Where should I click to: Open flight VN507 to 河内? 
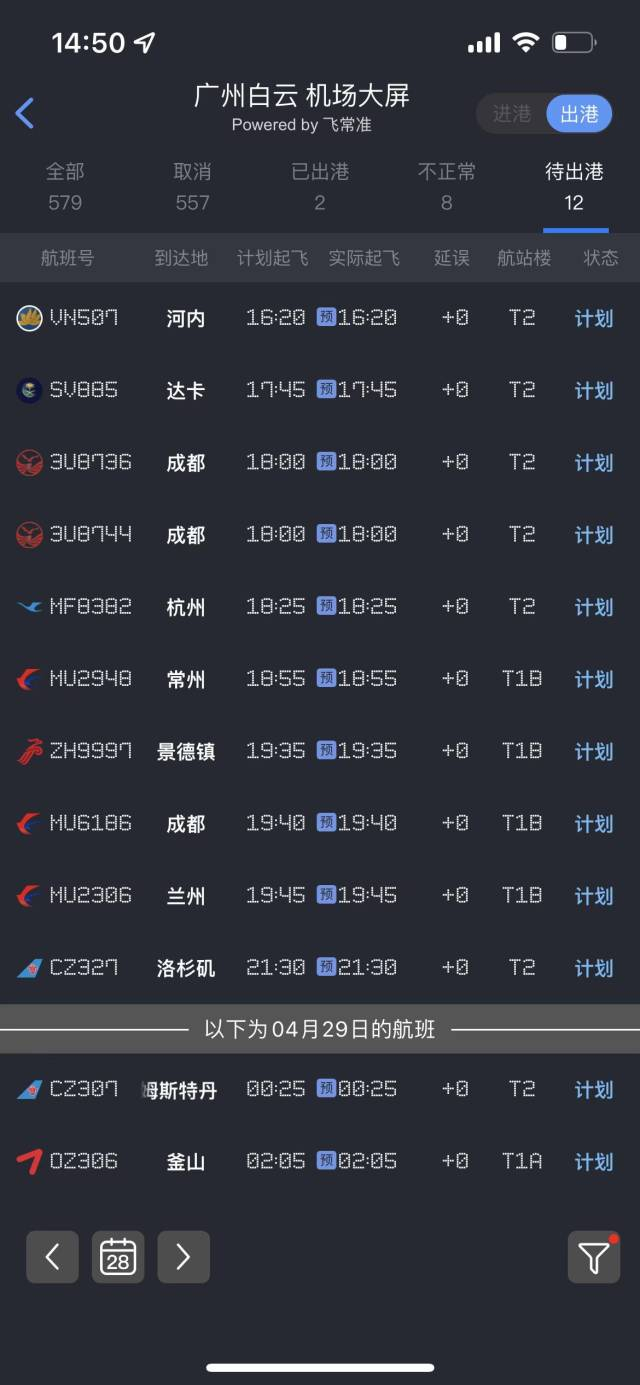point(320,318)
